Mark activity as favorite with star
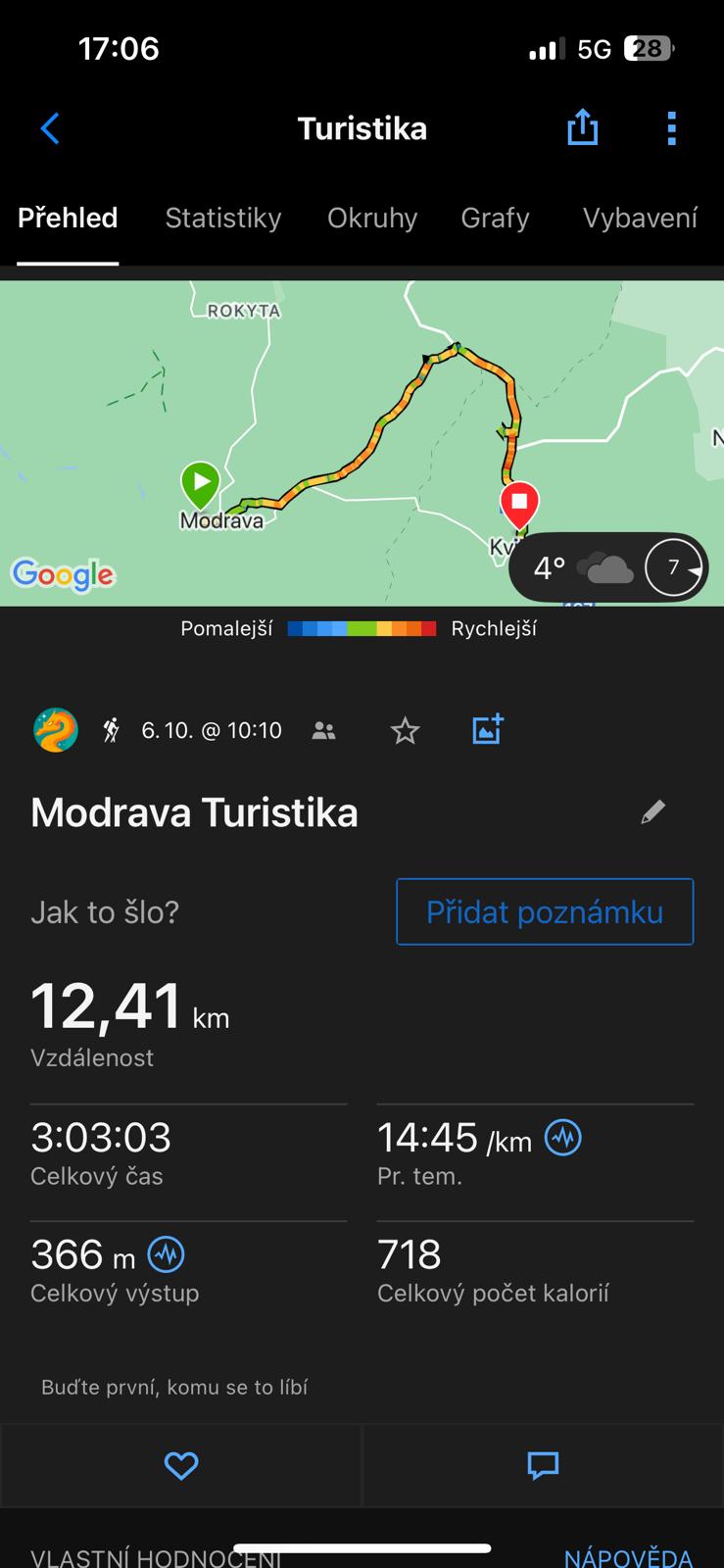This screenshot has width=724, height=1568. pyautogui.click(x=405, y=730)
